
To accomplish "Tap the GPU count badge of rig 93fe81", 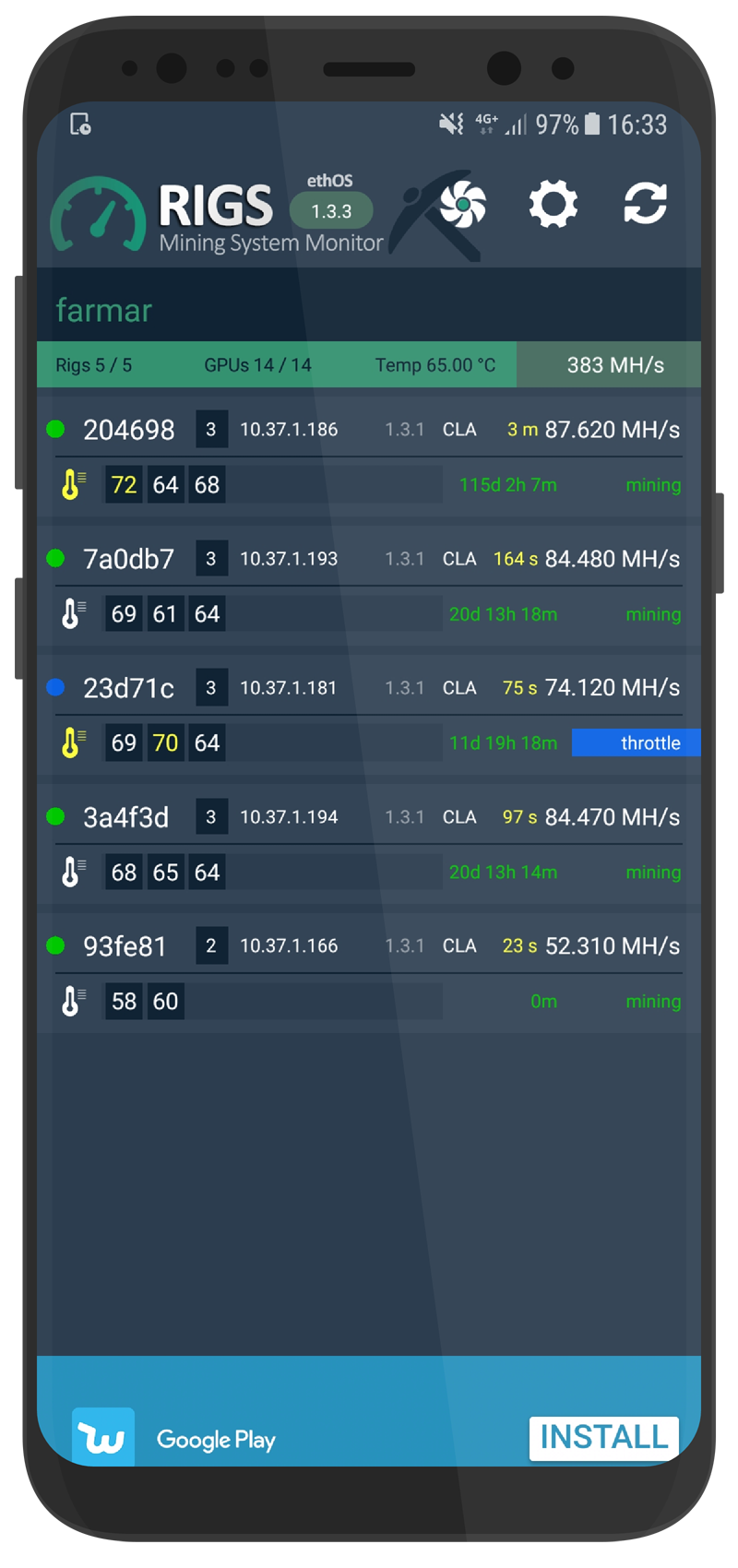I will pos(211,944).
